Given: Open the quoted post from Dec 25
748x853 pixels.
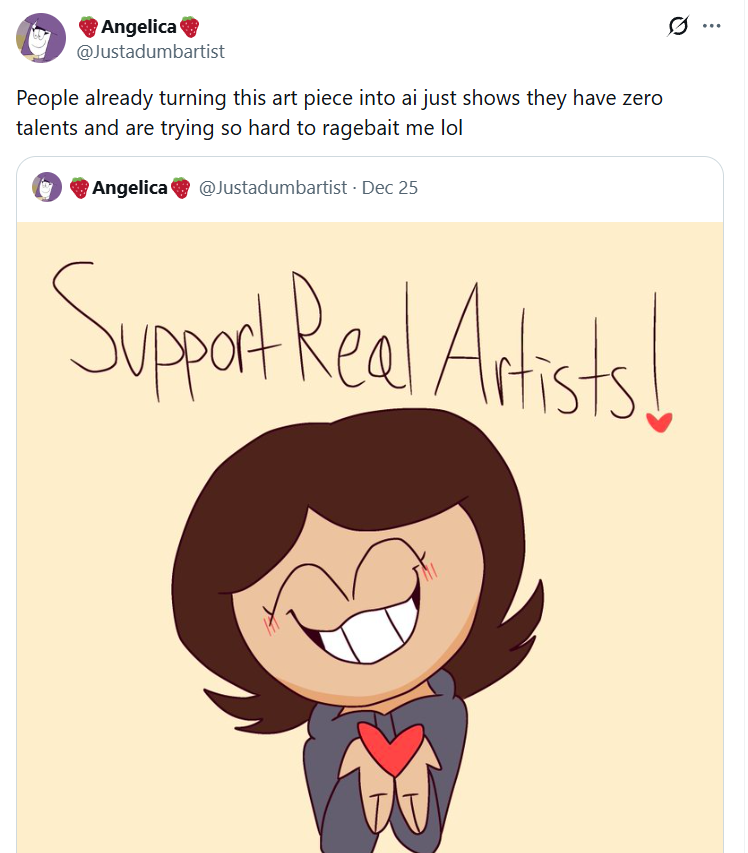Looking at the screenshot, I should coord(390,187).
